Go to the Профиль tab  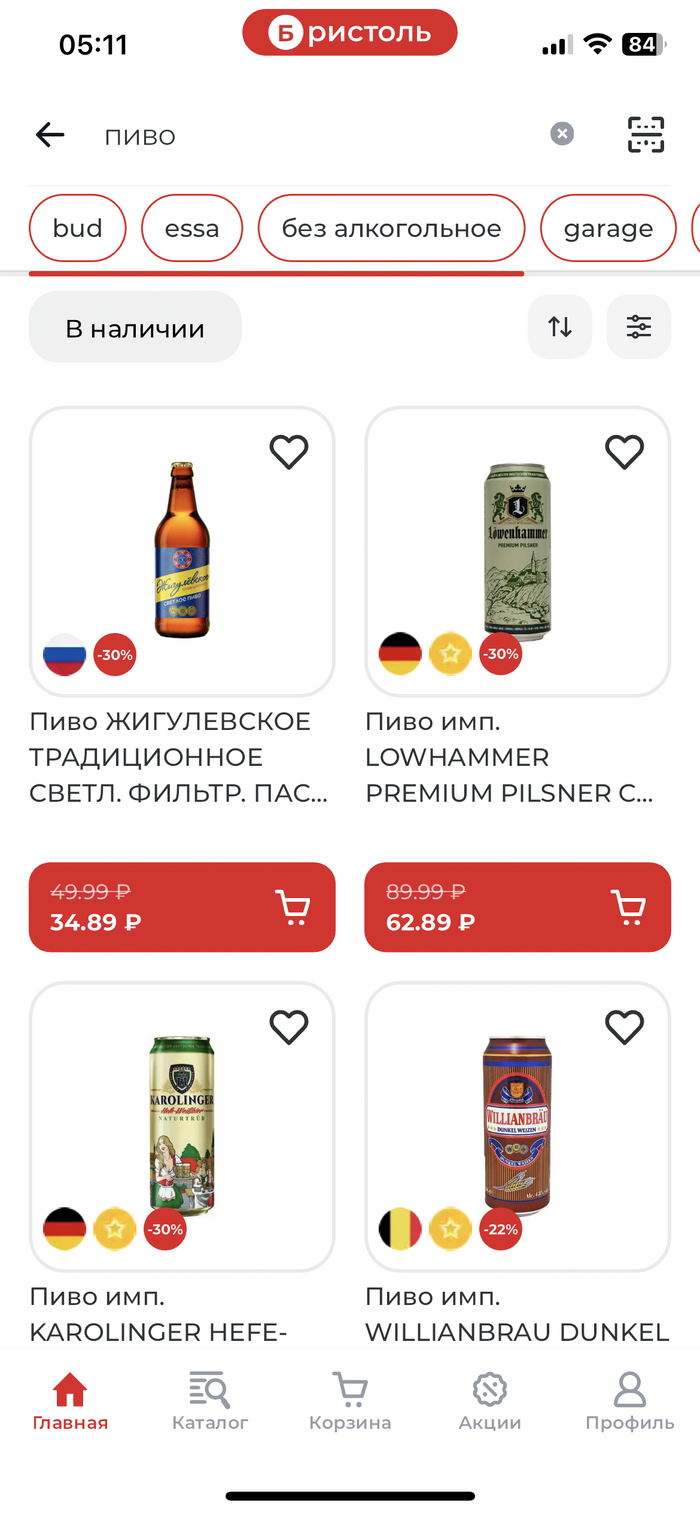pyautogui.click(x=630, y=1401)
